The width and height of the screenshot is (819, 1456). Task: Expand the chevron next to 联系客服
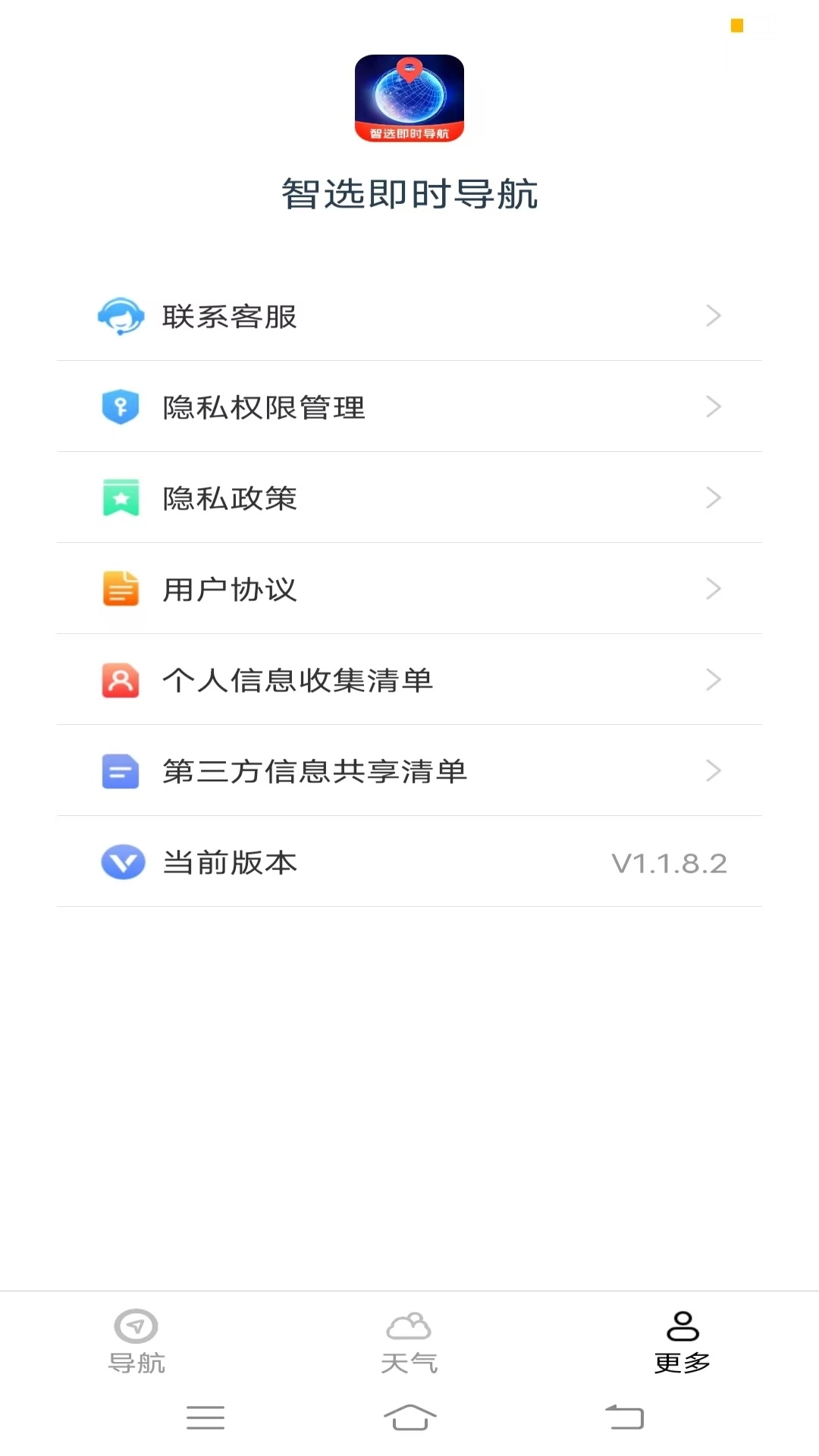click(x=711, y=315)
